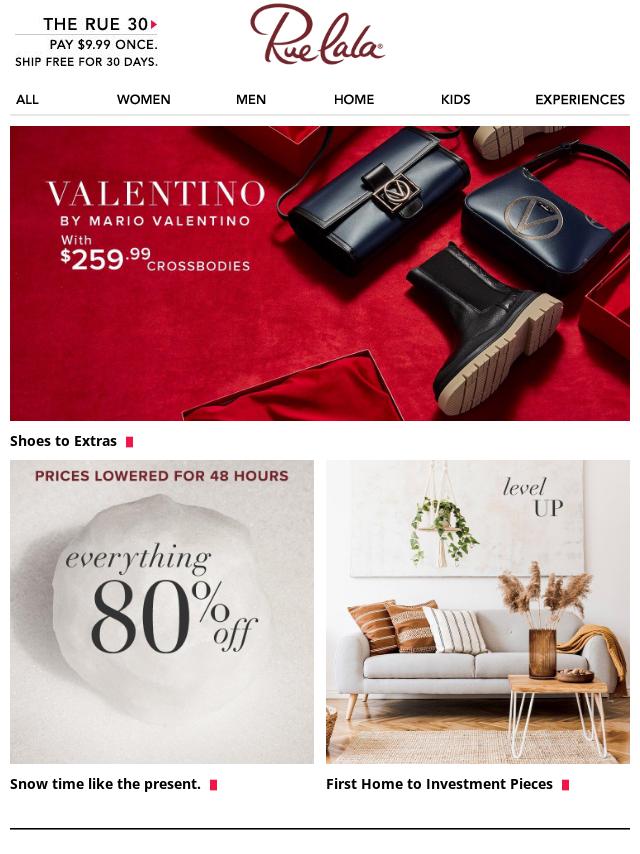Screen dimensions: 640x854
Task: Go to the Rue La La homepage
Action: [x=317, y=36]
